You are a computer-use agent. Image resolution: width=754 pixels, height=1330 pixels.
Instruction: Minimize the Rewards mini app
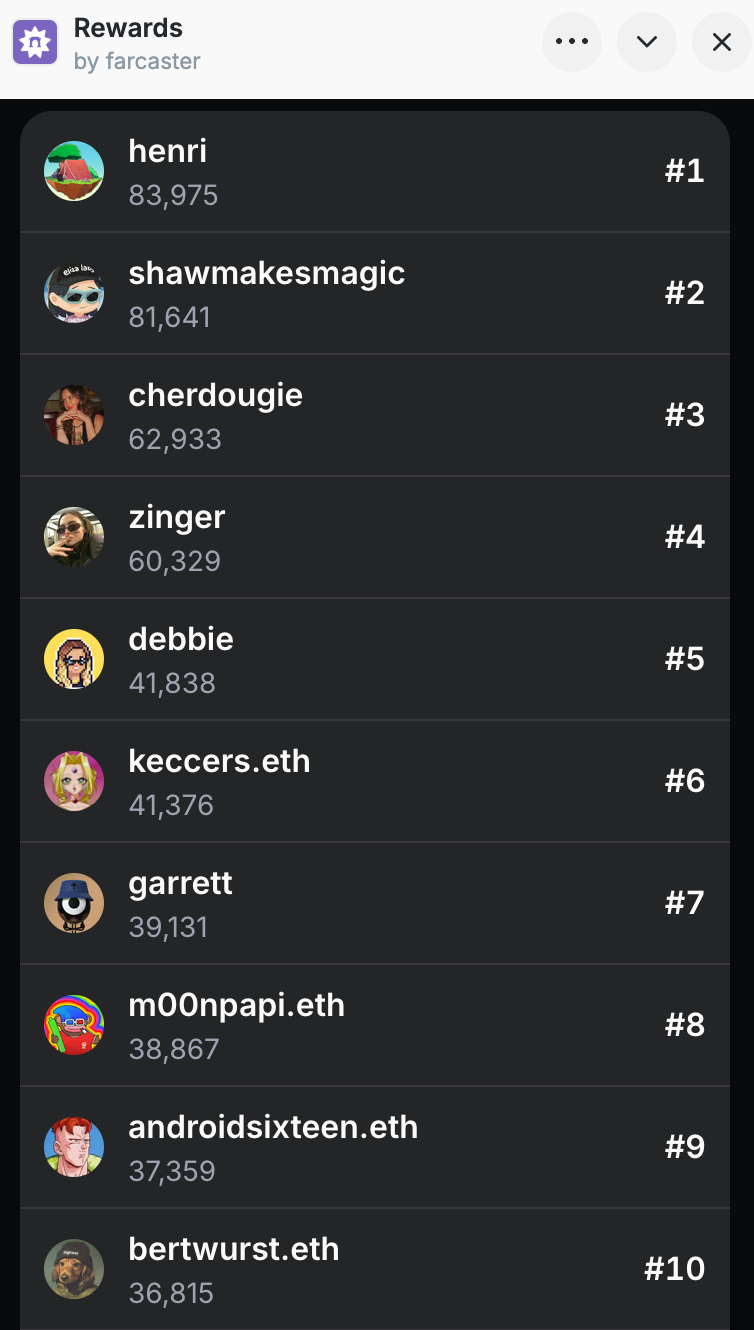(647, 42)
